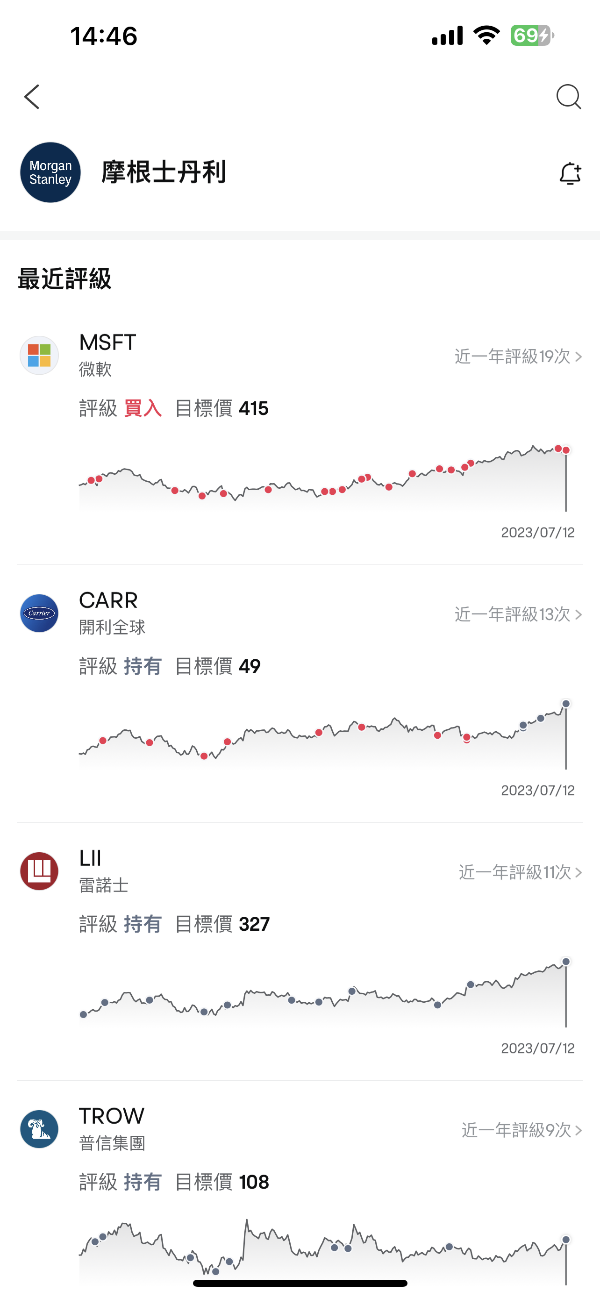View LII's 近一年評級11次 history
Screen dimensions: 600x1298
click(x=520, y=873)
